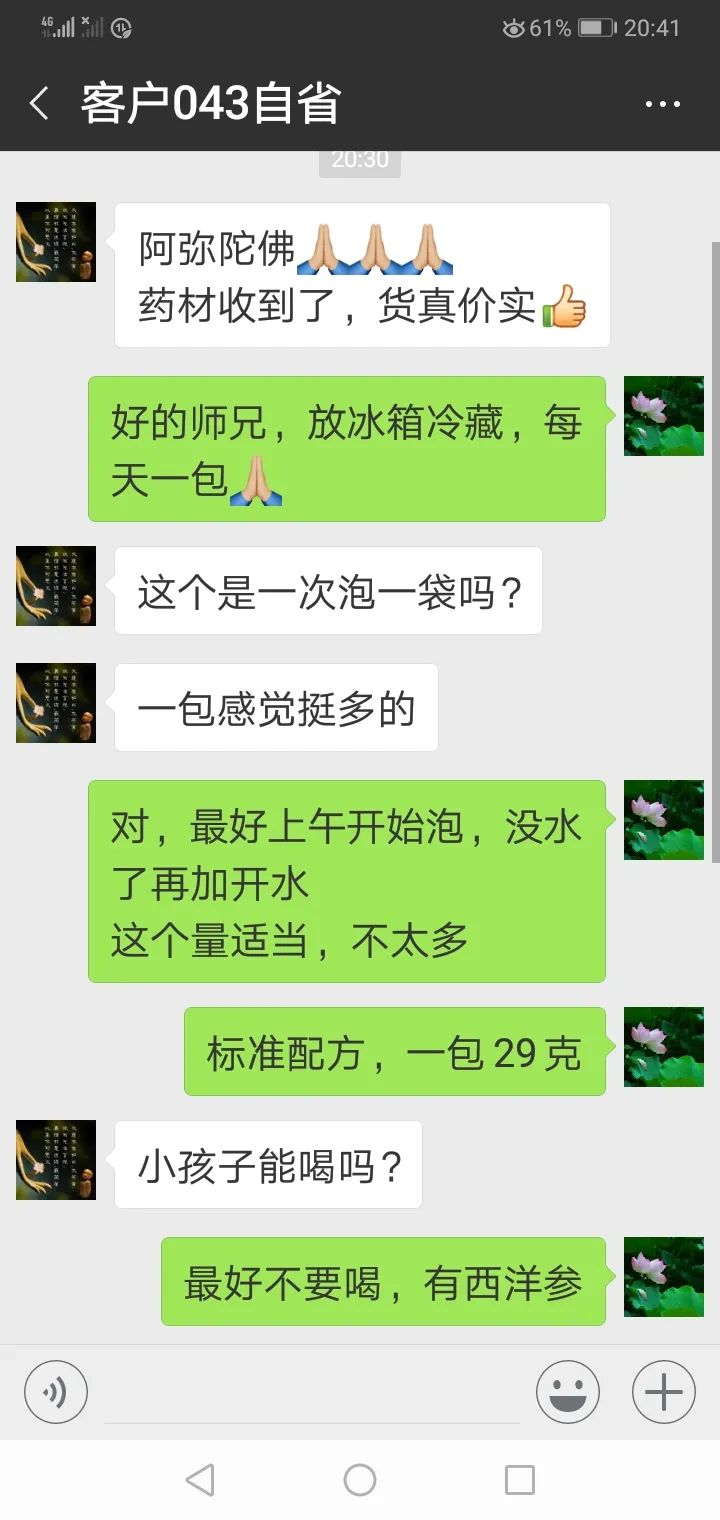Viewport: 720px width, 1520px height.
Task: Open the recent apps overview
Action: click(x=519, y=1480)
